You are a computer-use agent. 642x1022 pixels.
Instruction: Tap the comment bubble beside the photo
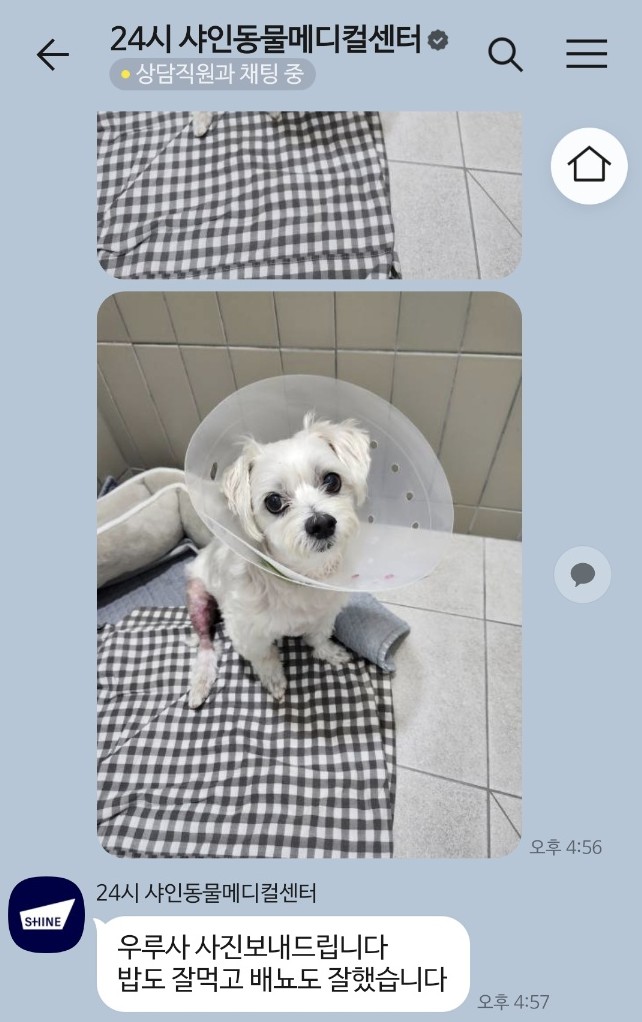point(582,575)
